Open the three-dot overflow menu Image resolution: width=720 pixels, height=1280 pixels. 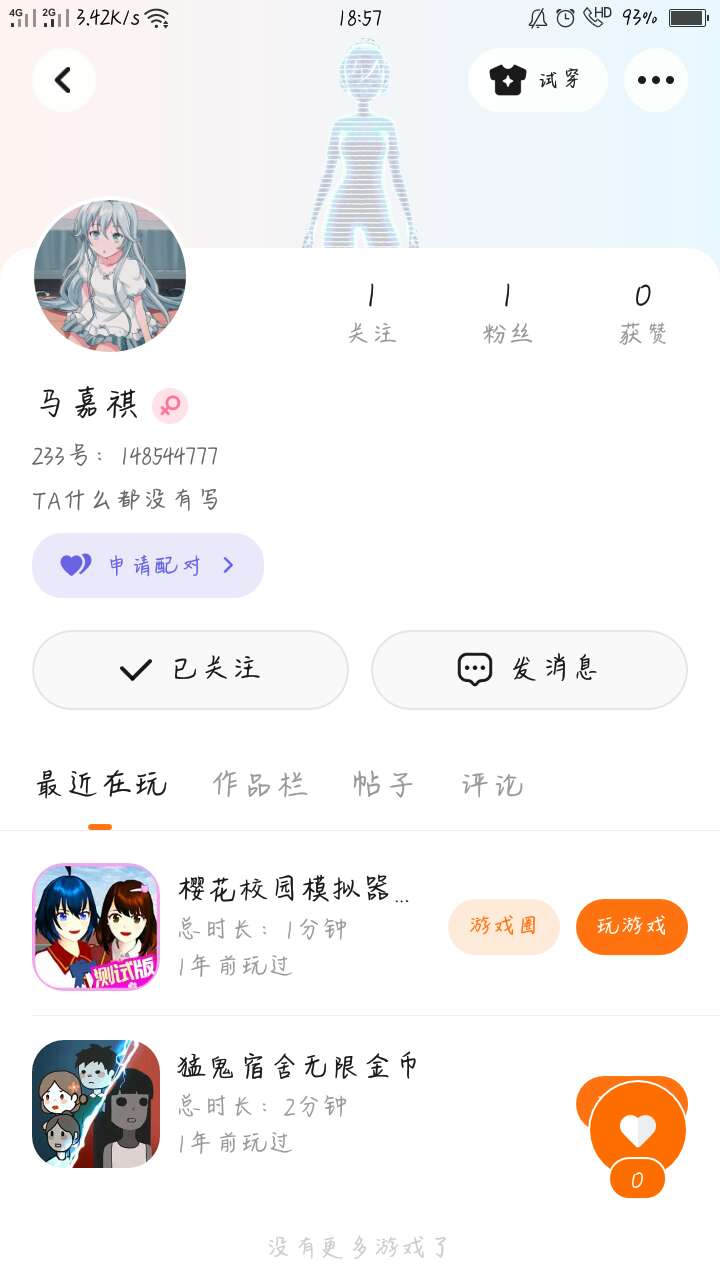(x=656, y=80)
